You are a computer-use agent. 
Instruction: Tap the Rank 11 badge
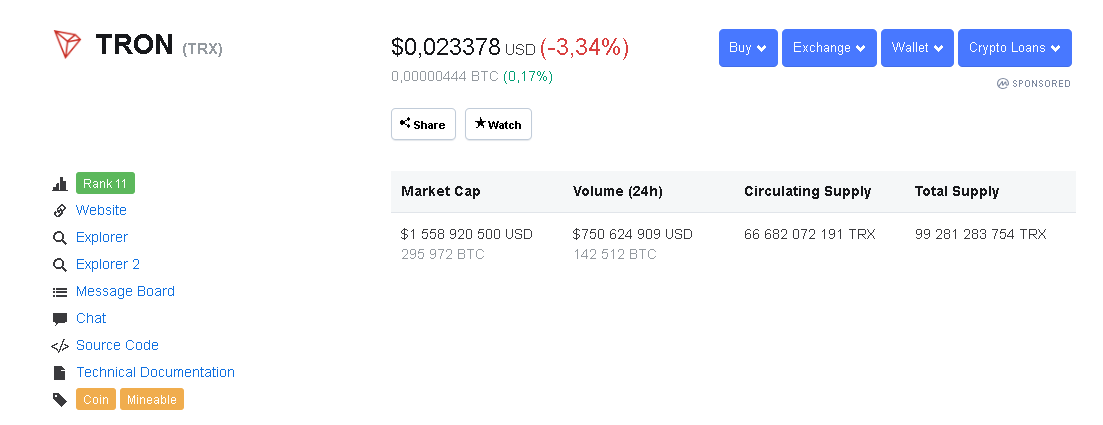(105, 183)
